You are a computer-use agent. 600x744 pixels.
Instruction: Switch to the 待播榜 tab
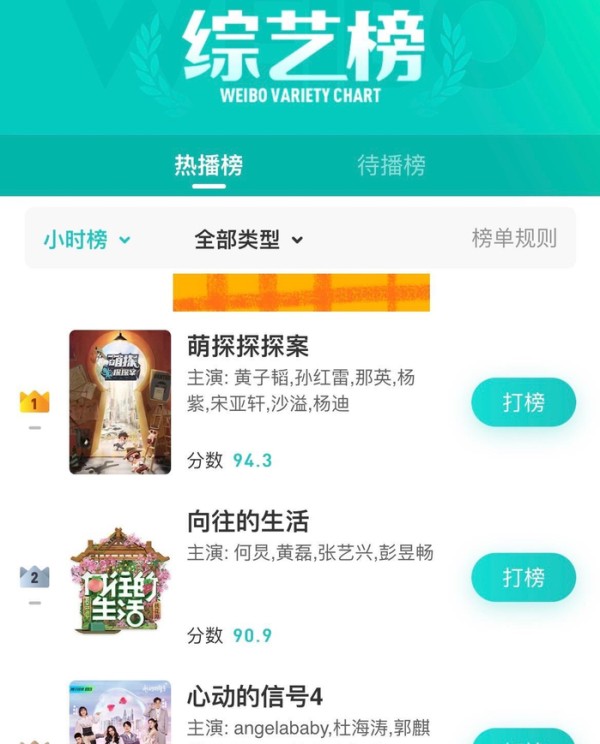click(x=391, y=165)
